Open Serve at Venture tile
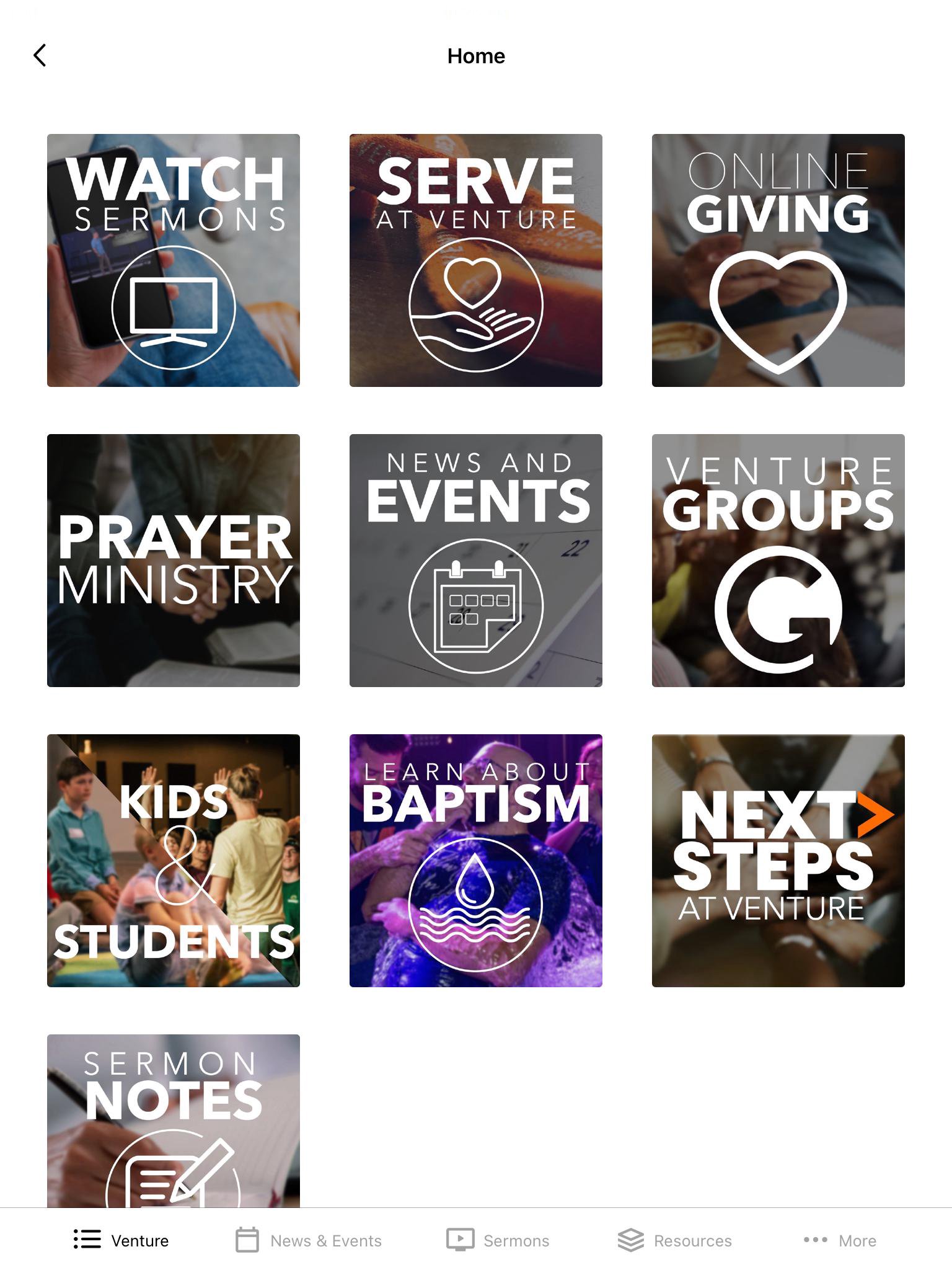952x1270 pixels. [476, 260]
